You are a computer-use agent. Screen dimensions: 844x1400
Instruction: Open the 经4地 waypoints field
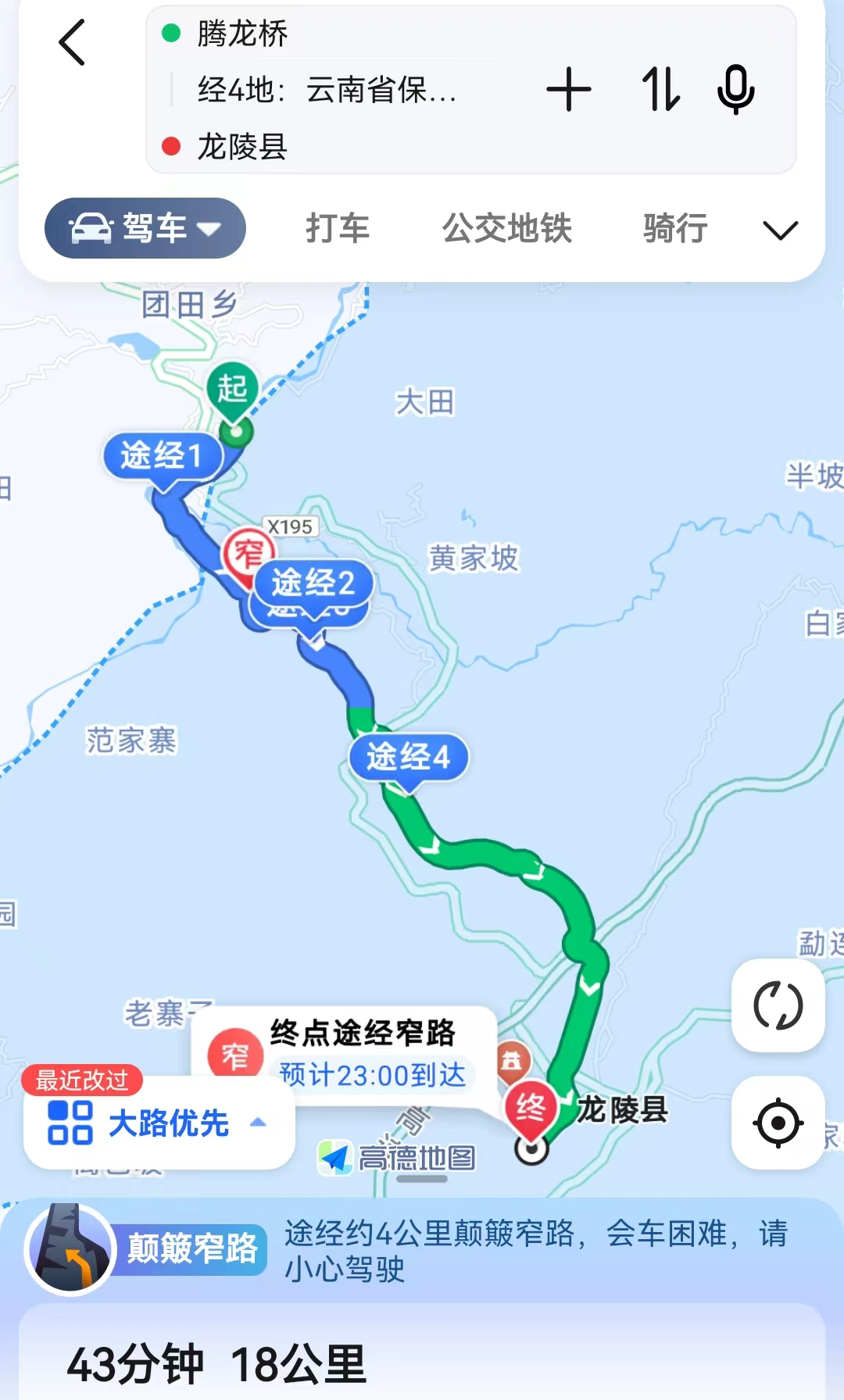point(327,90)
